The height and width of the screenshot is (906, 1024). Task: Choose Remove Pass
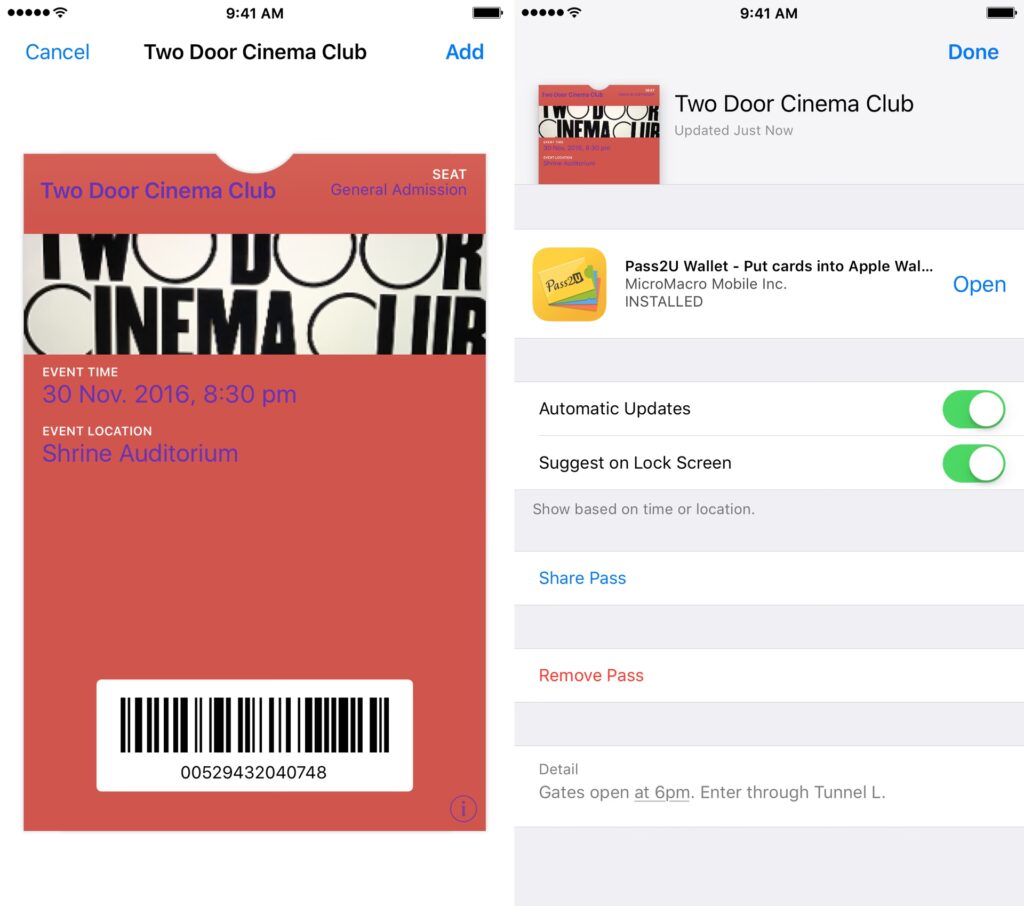coord(591,675)
